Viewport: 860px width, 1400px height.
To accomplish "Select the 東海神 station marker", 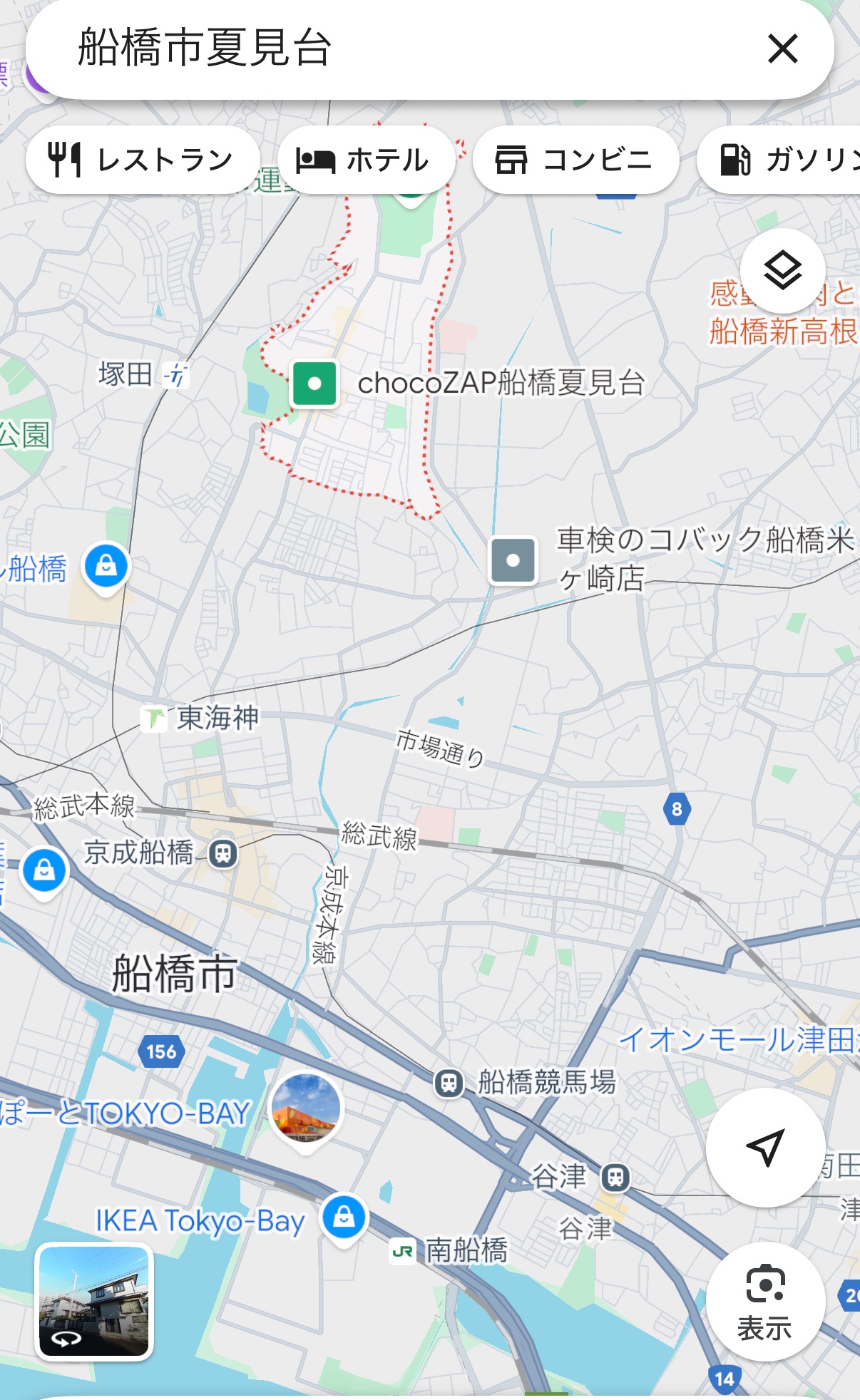I will click(153, 718).
